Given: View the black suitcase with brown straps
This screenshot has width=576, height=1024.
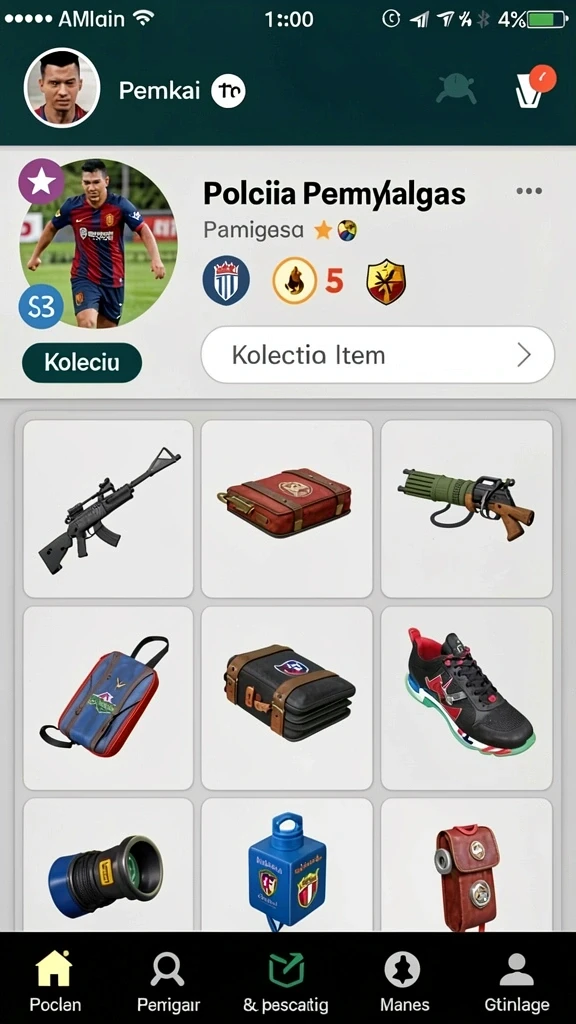Looking at the screenshot, I should click(x=287, y=698).
